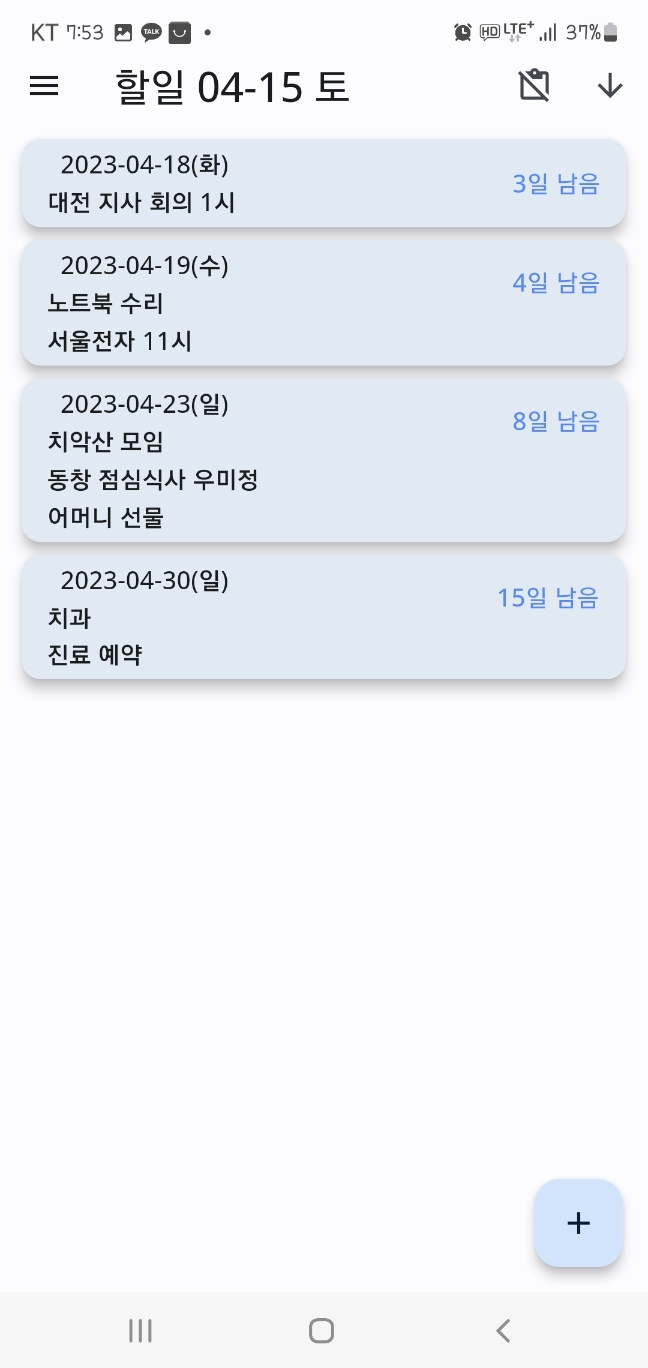Open the 2023-04-23 치악산 모임 card

324,461
